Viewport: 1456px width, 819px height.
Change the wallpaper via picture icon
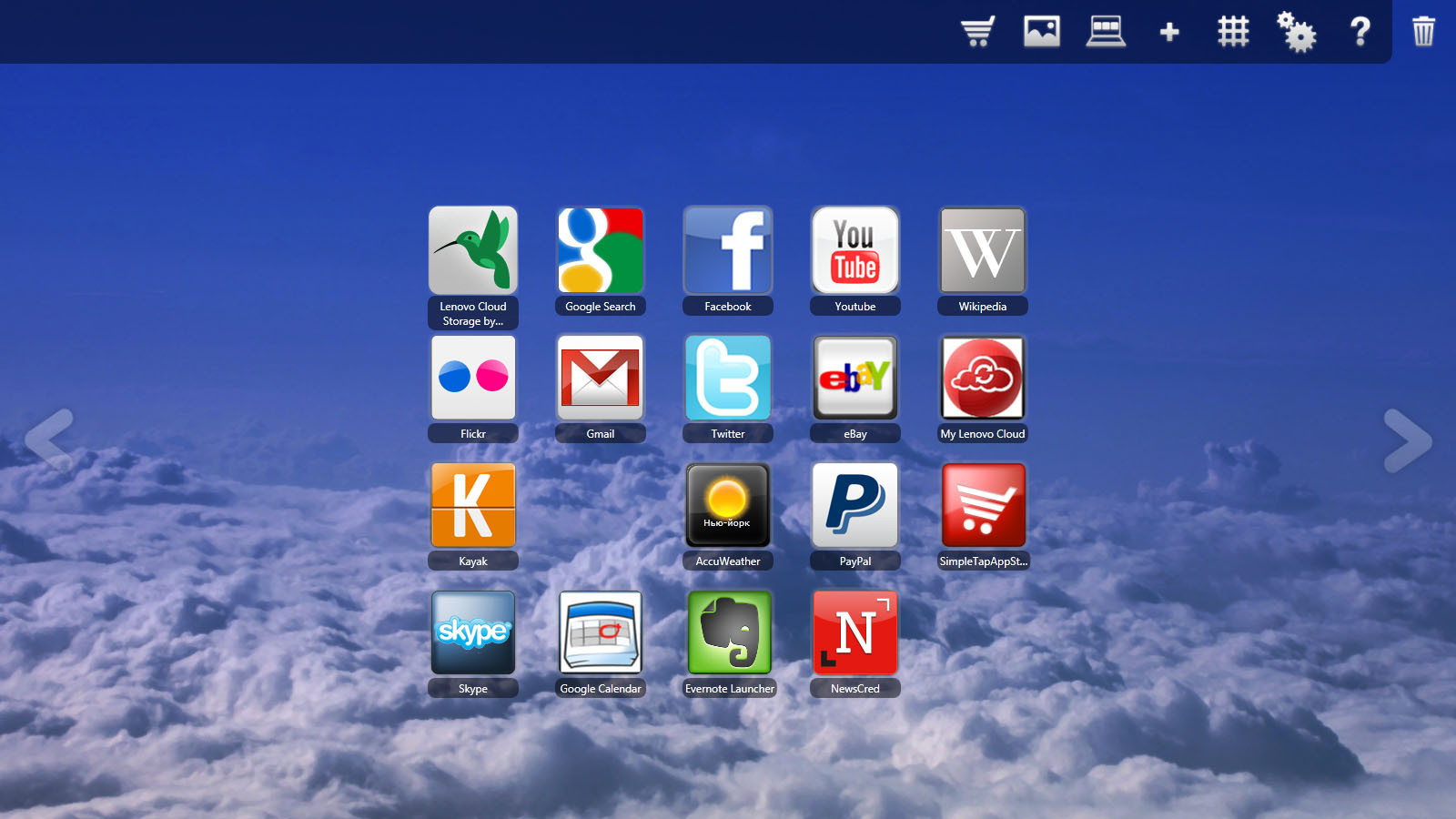point(1041,32)
